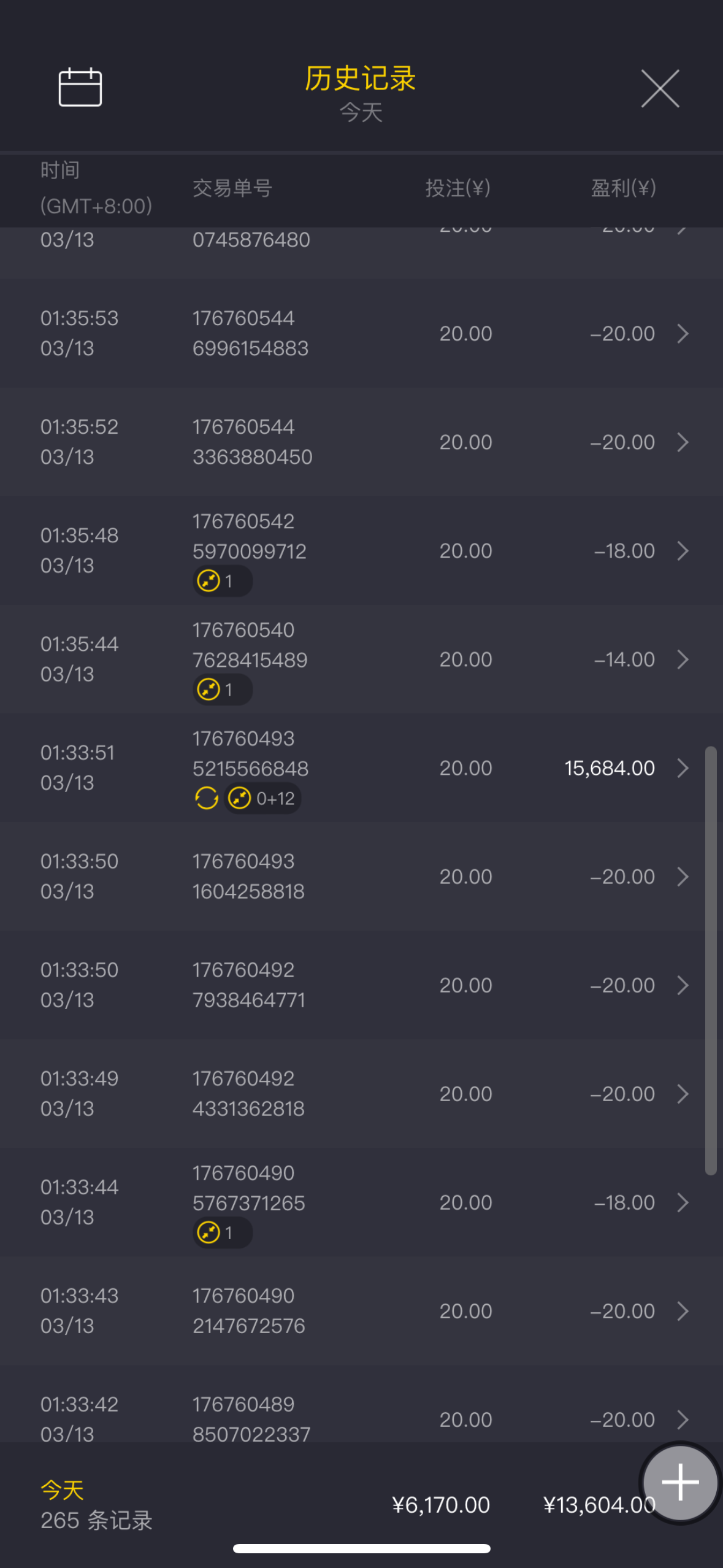The height and width of the screenshot is (1568, 723).
Task: Open the 15,684.00 profit record
Action: tap(362, 768)
